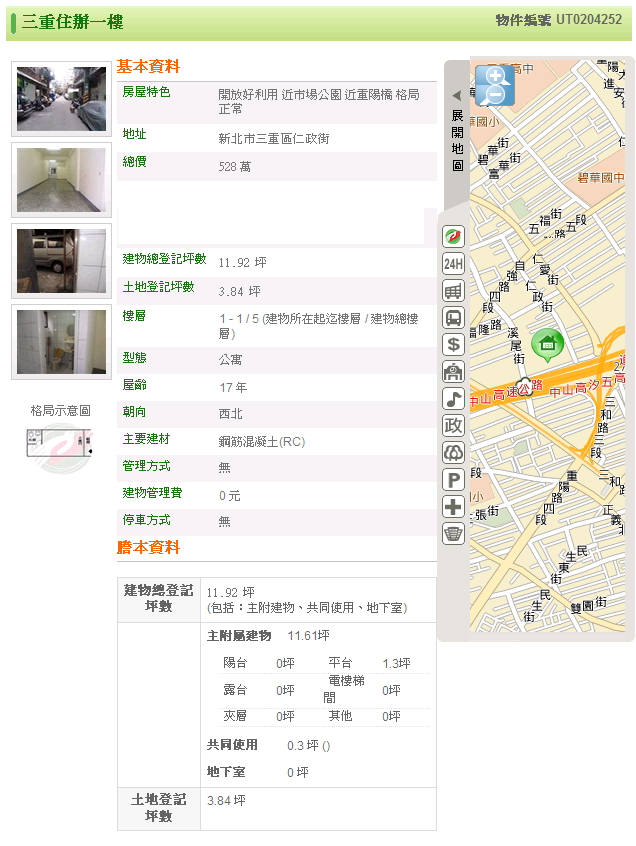Show schools on the map

pyautogui.click(x=453, y=372)
